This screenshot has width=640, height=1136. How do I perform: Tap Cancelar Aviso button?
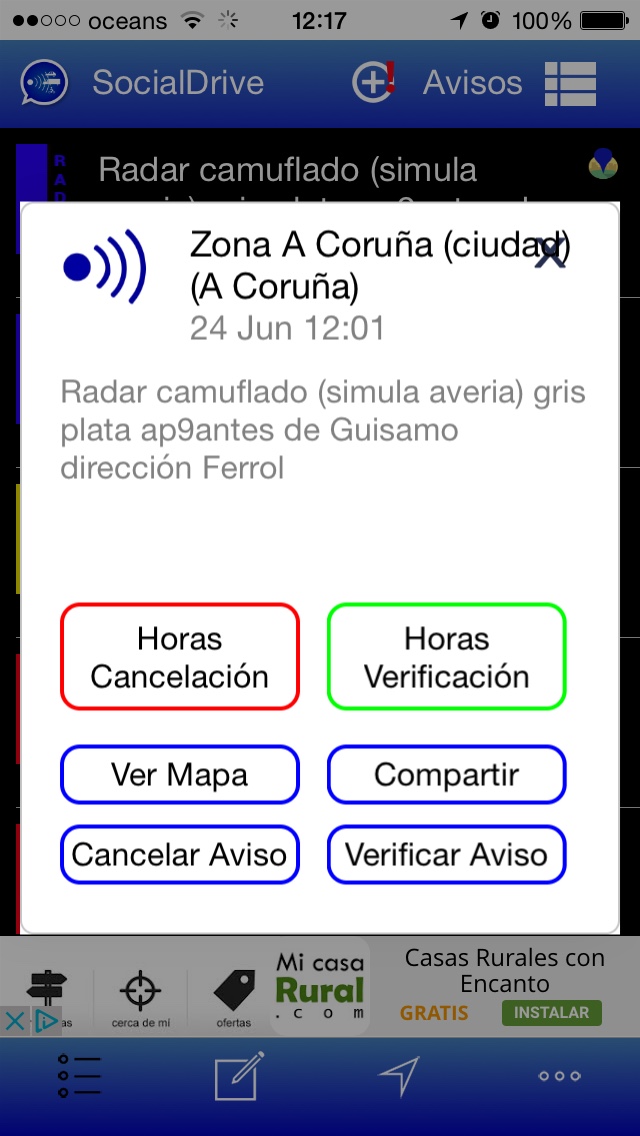coord(180,855)
